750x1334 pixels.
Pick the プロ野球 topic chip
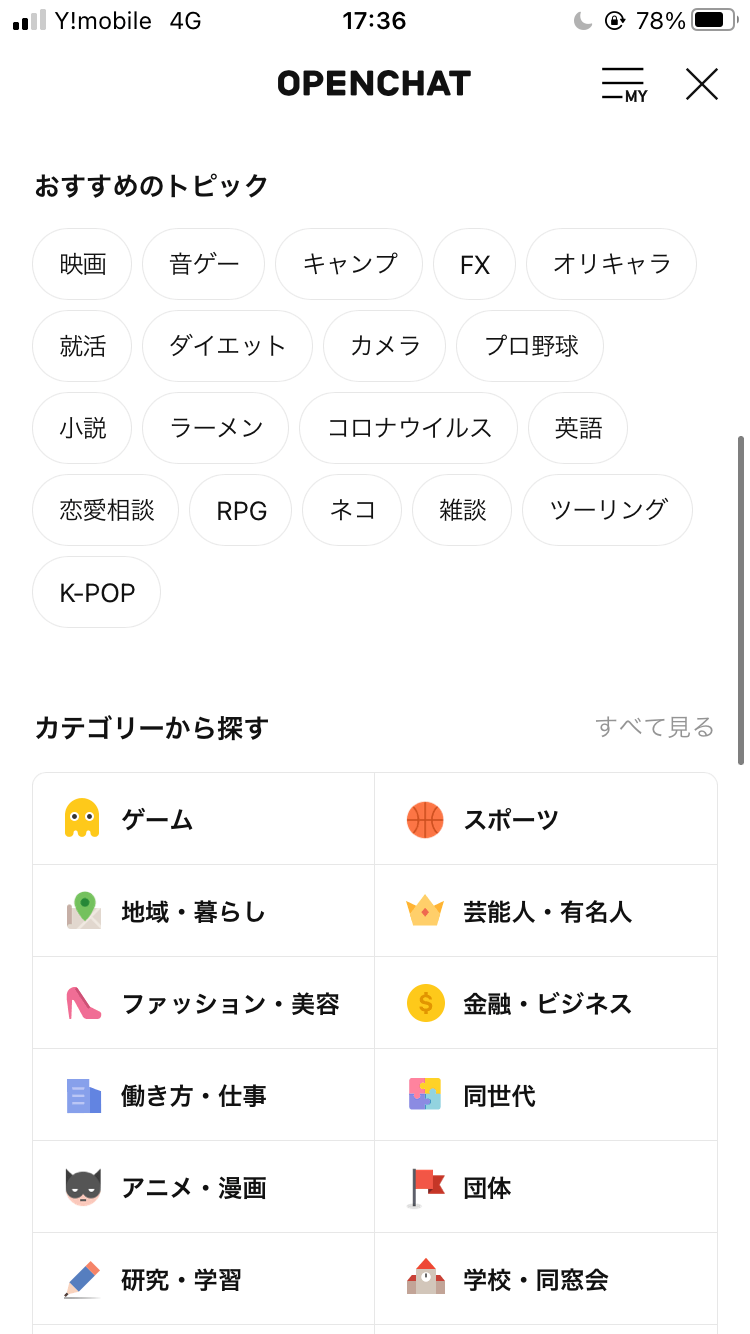[530, 346]
